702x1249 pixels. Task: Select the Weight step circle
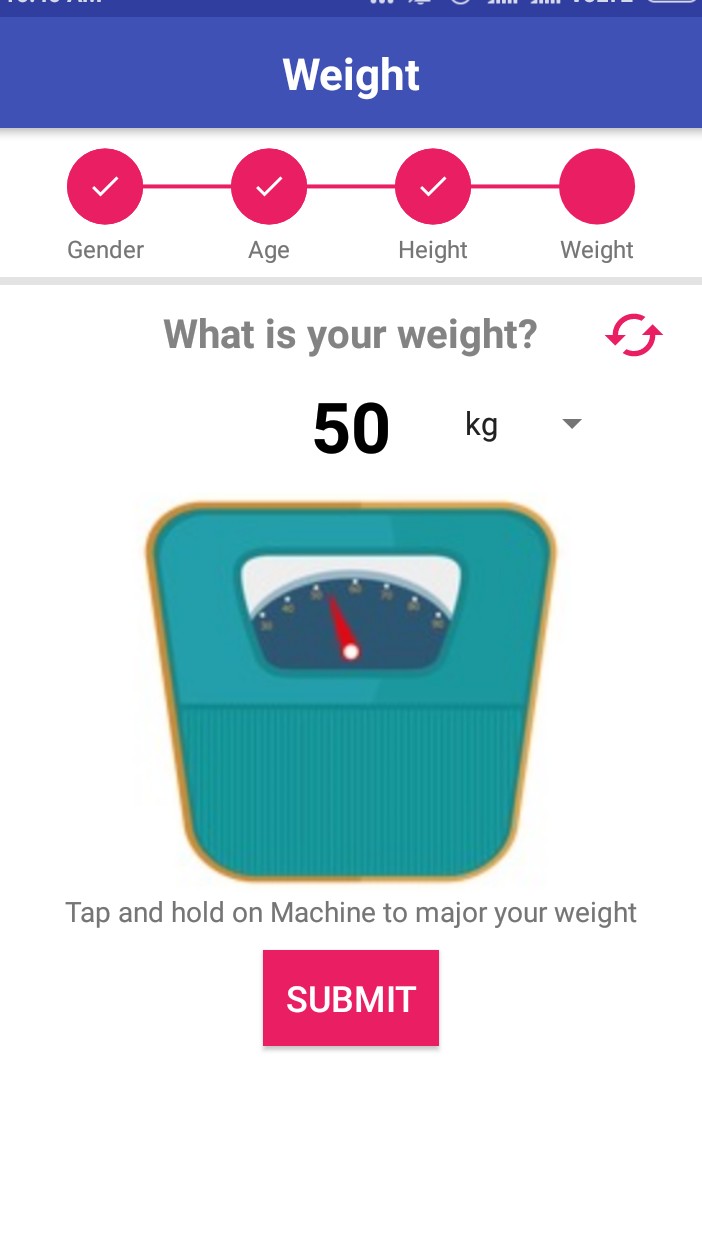point(597,187)
